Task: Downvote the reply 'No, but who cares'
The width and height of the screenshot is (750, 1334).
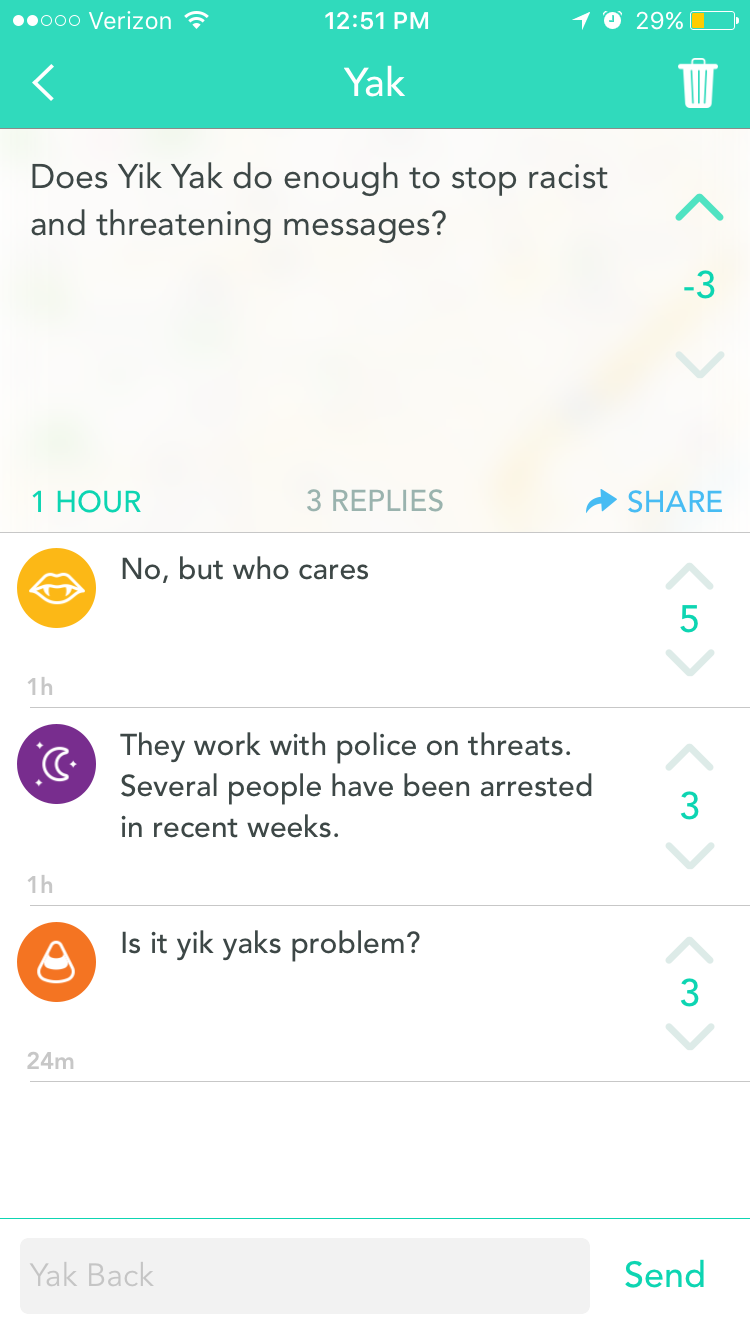Action: pyautogui.click(x=689, y=662)
